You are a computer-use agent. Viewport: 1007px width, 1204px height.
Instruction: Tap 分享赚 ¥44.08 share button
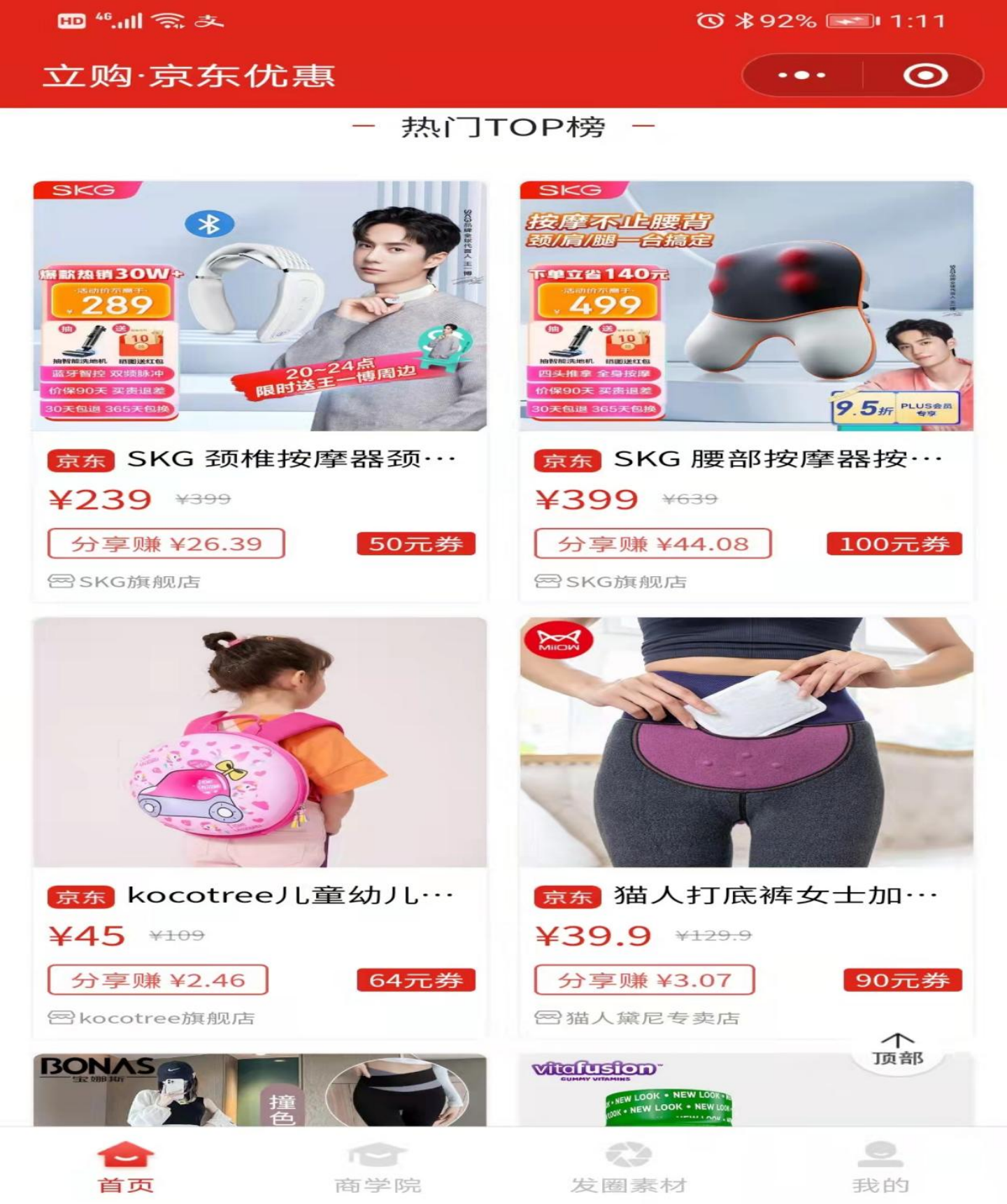[652, 544]
